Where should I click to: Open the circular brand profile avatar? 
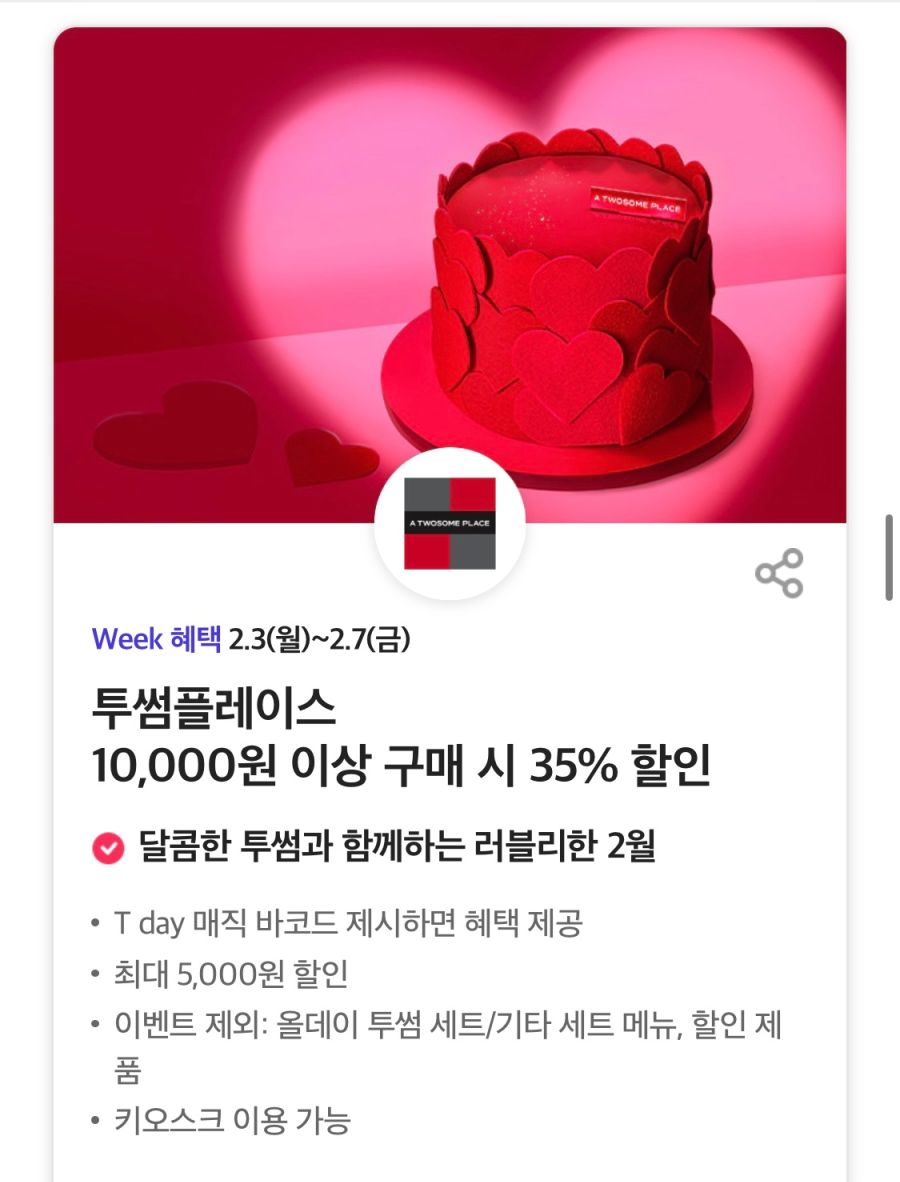tap(450, 521)
